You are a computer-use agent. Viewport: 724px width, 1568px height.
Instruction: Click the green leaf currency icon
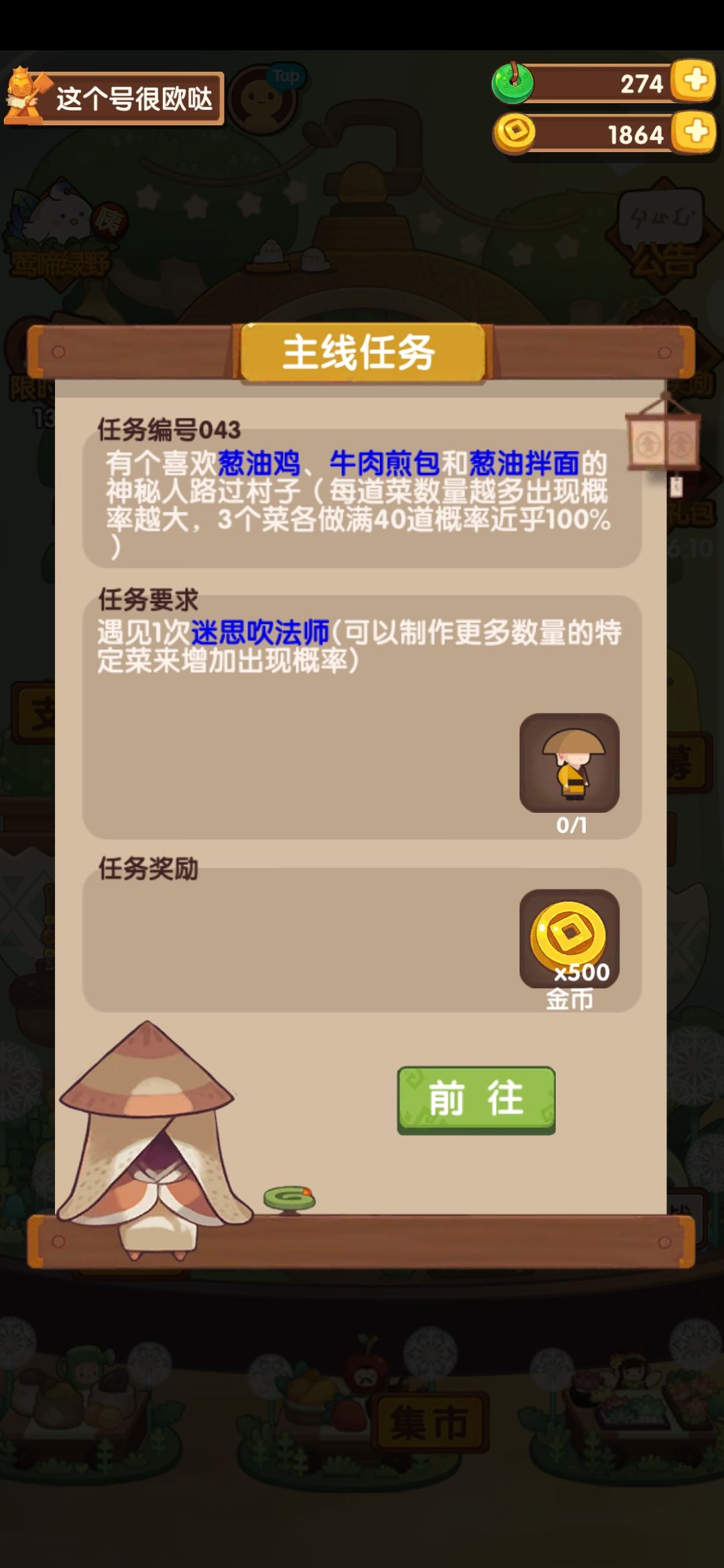[513, 82]
